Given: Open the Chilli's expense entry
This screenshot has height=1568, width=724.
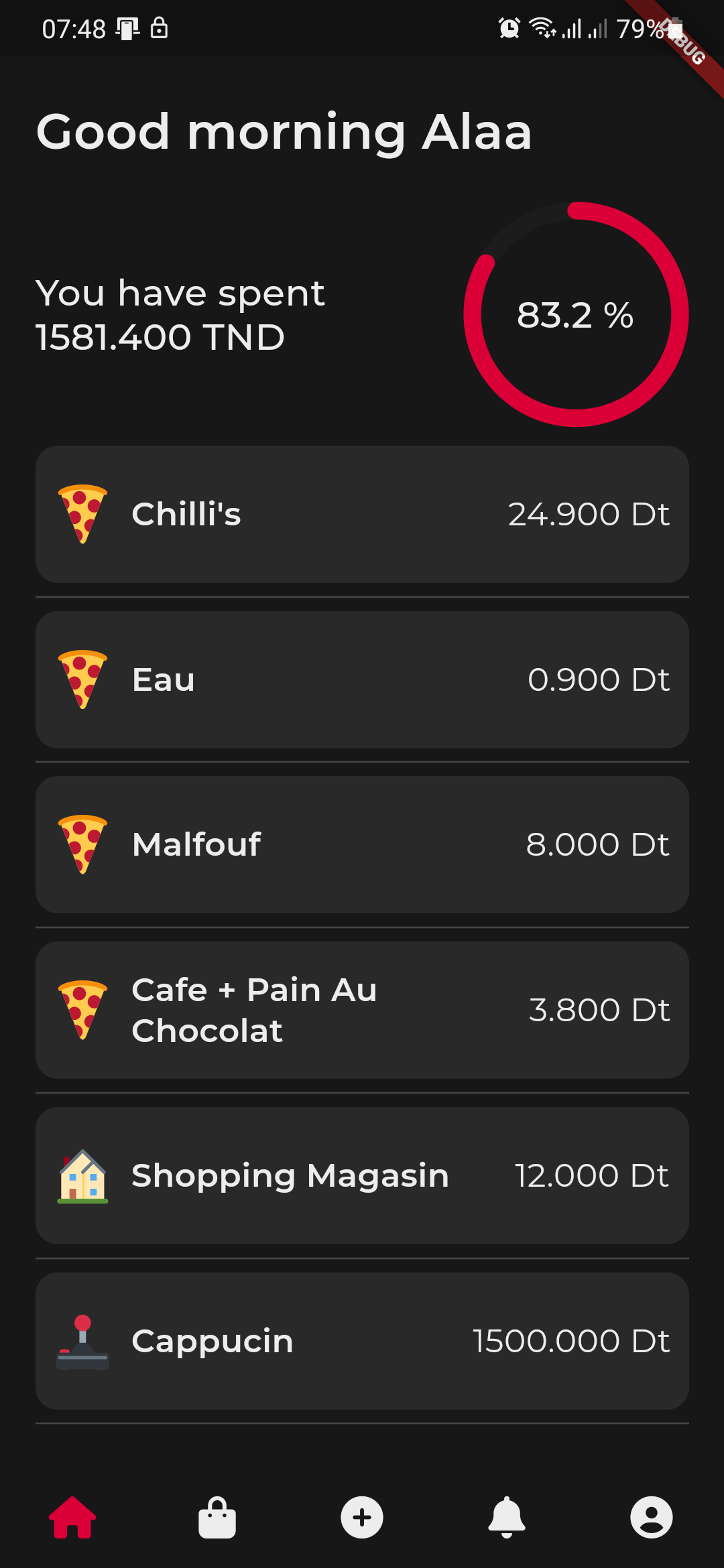Looking at the screenshot, I should (x=362, y=514).
